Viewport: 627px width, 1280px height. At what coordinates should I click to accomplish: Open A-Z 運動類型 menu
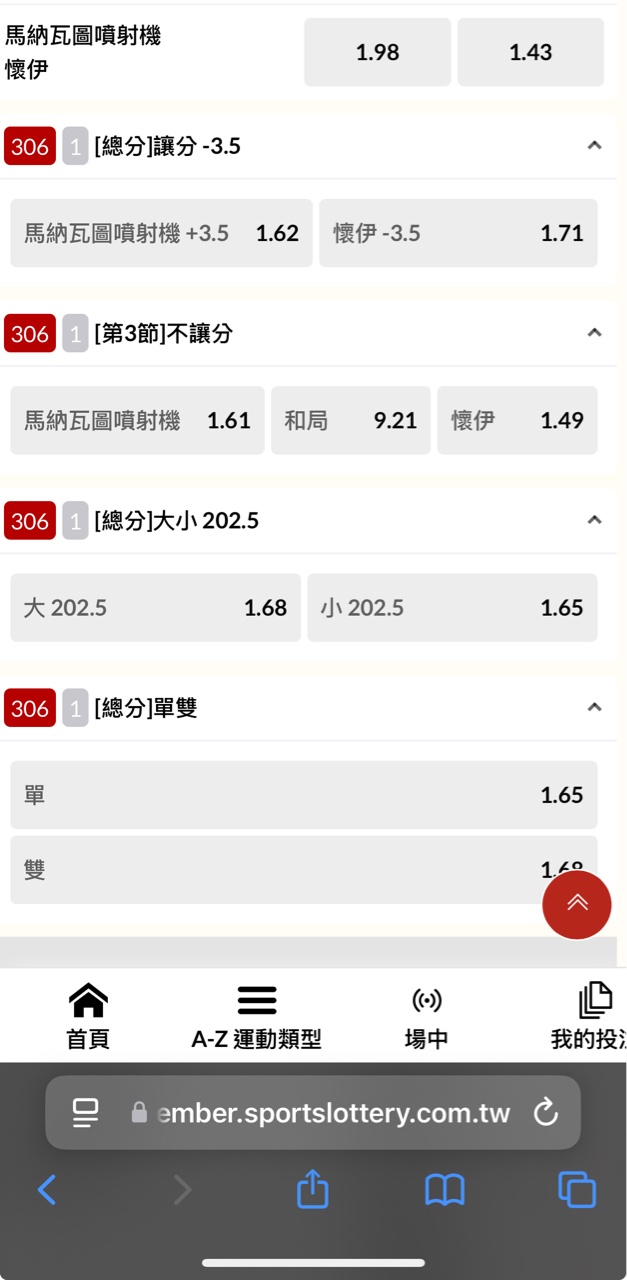pyautogui.click(x=257, y=1016)
